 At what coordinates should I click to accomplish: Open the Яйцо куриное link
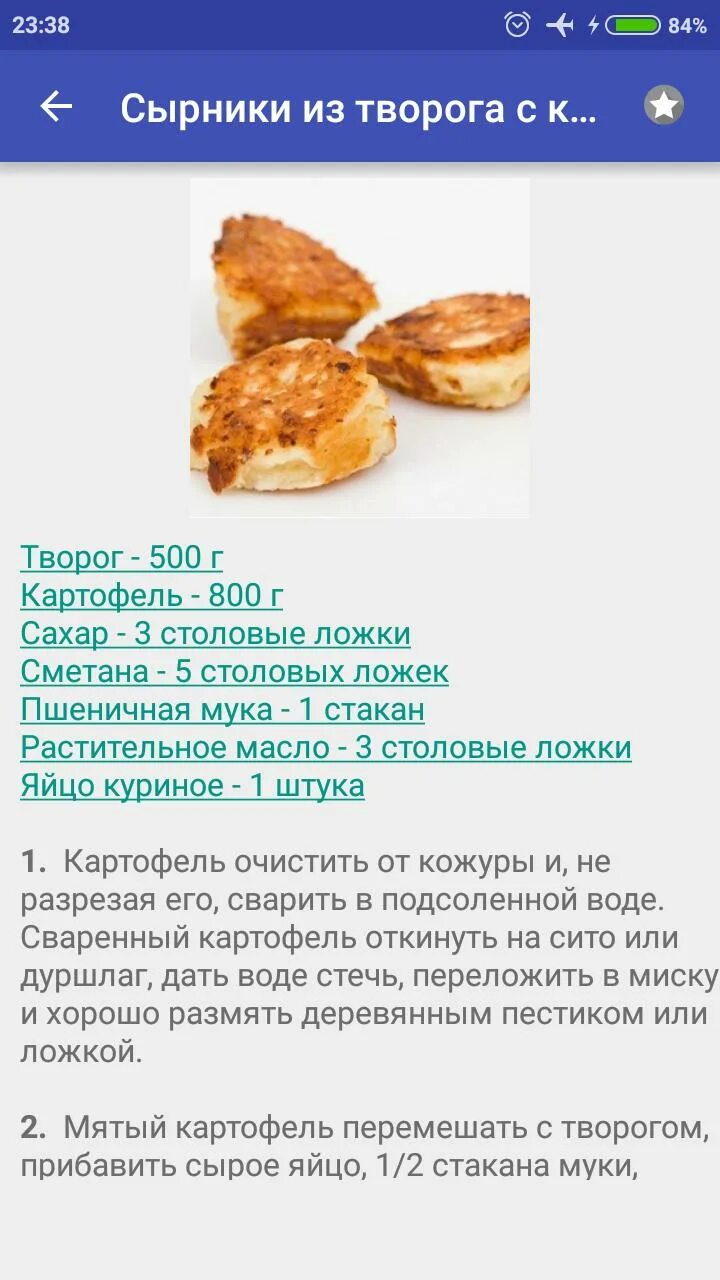pos(192,786)
